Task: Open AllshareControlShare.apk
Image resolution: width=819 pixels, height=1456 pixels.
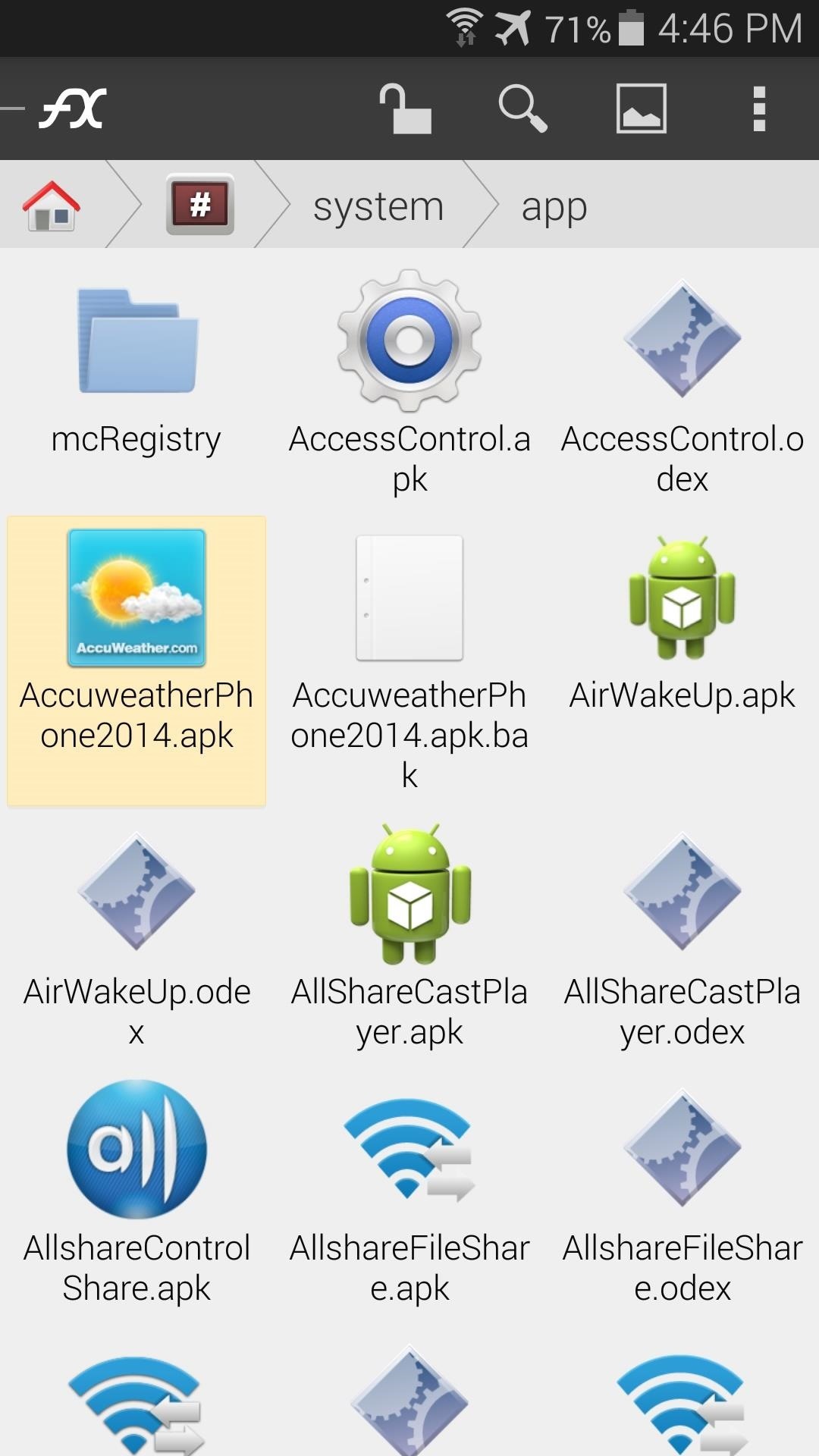Action: [x=136, y=1191]
